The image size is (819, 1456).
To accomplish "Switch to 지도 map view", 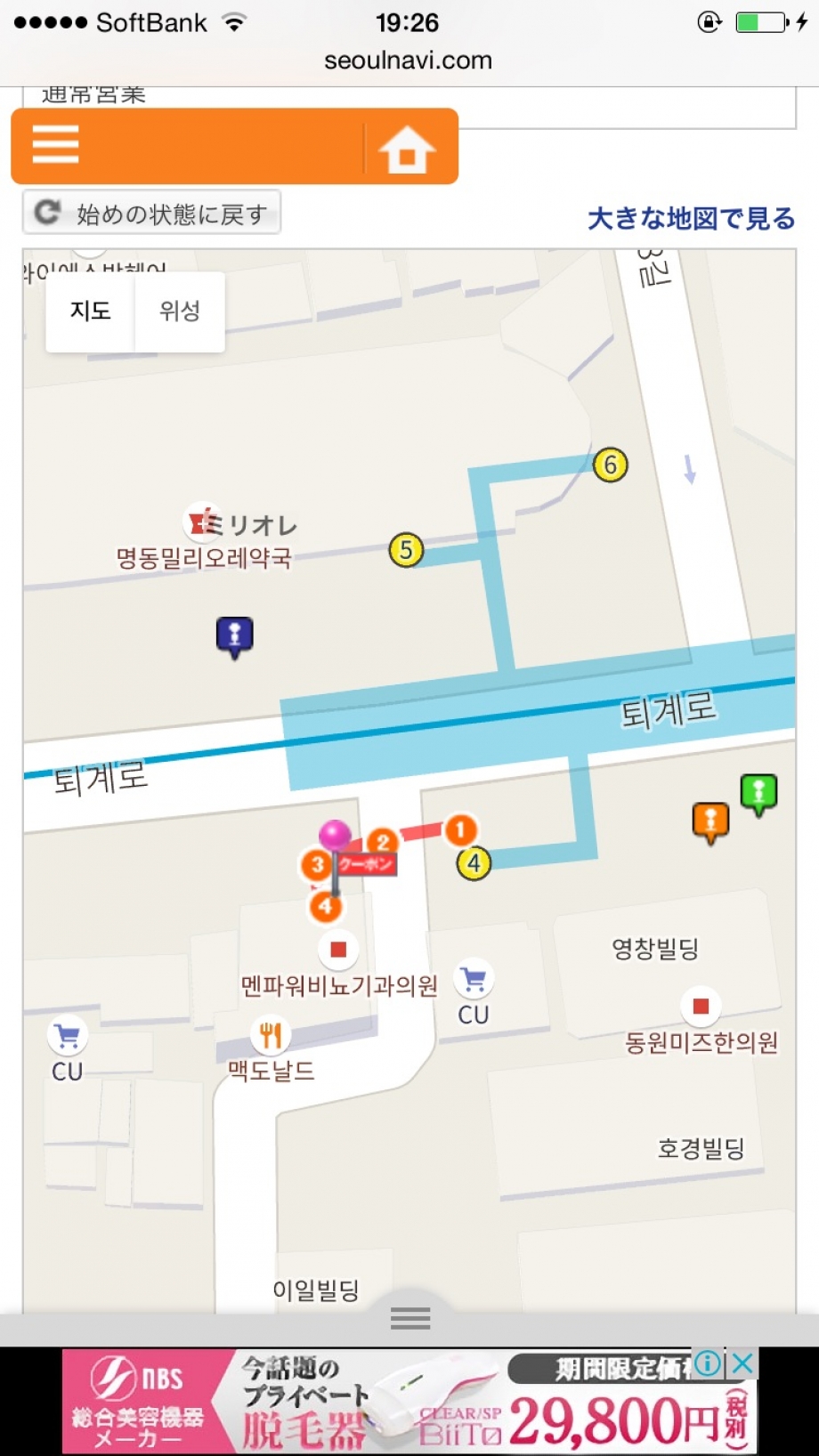I will click(90, 311).
